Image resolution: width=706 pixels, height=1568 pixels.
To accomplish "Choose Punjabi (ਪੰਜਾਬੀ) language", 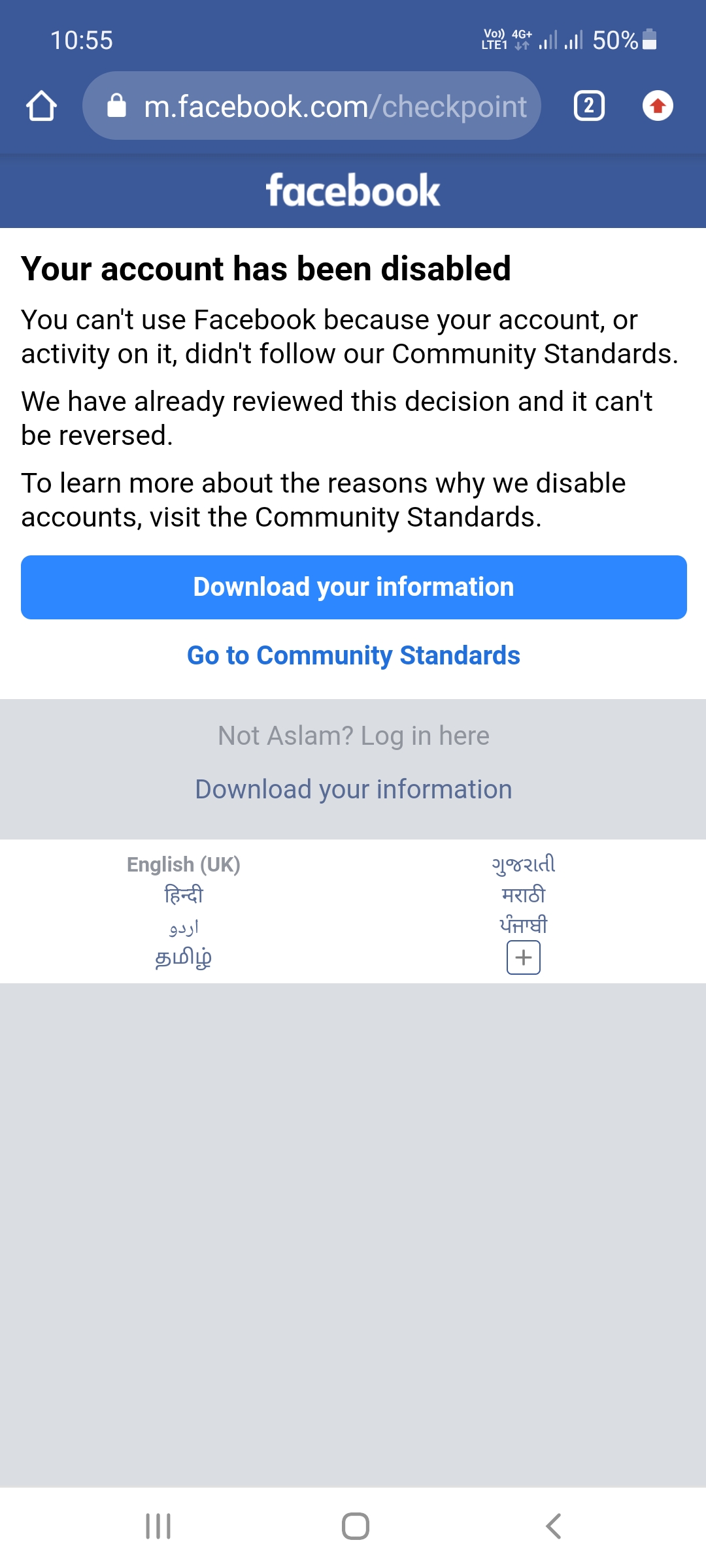I will coord(524,925).
